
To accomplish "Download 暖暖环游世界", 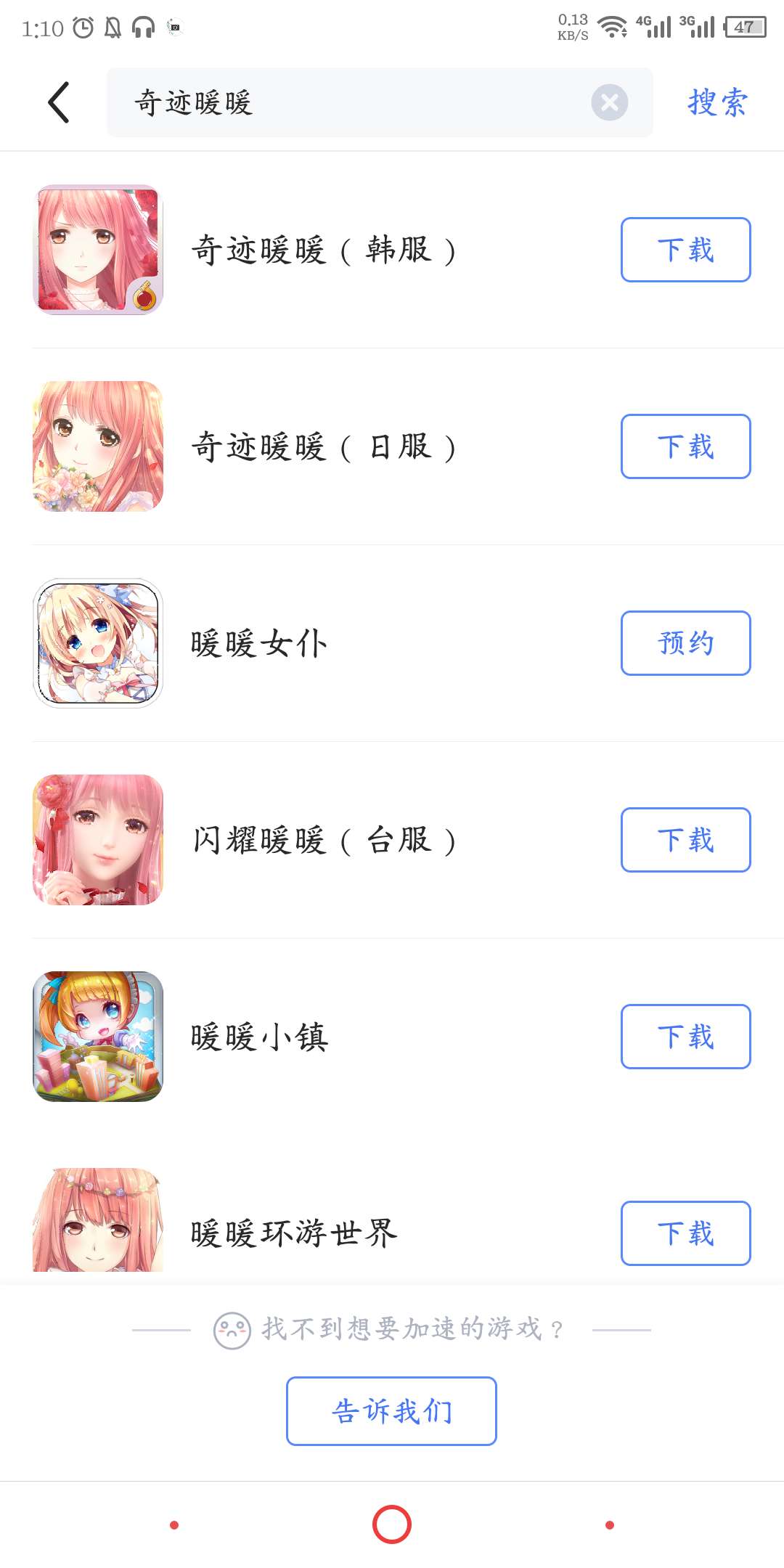I will pyautogui.click(x=685, y=1233).
